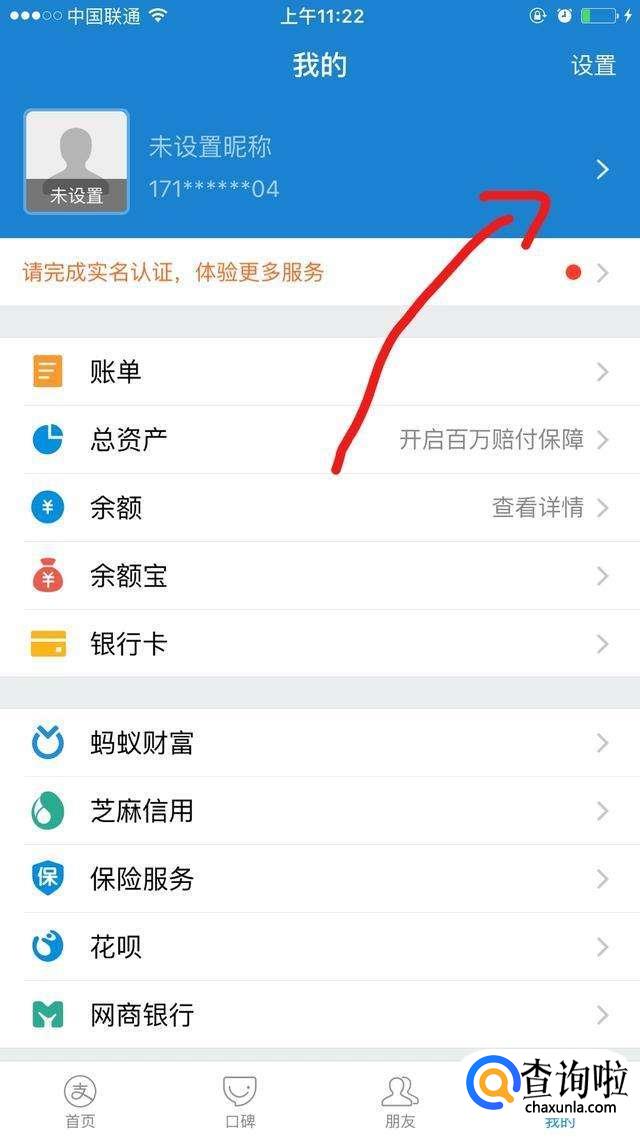This screenshot has height=1138, width=640.
Task: Open 蚂蚁财富
Action: 320,743
